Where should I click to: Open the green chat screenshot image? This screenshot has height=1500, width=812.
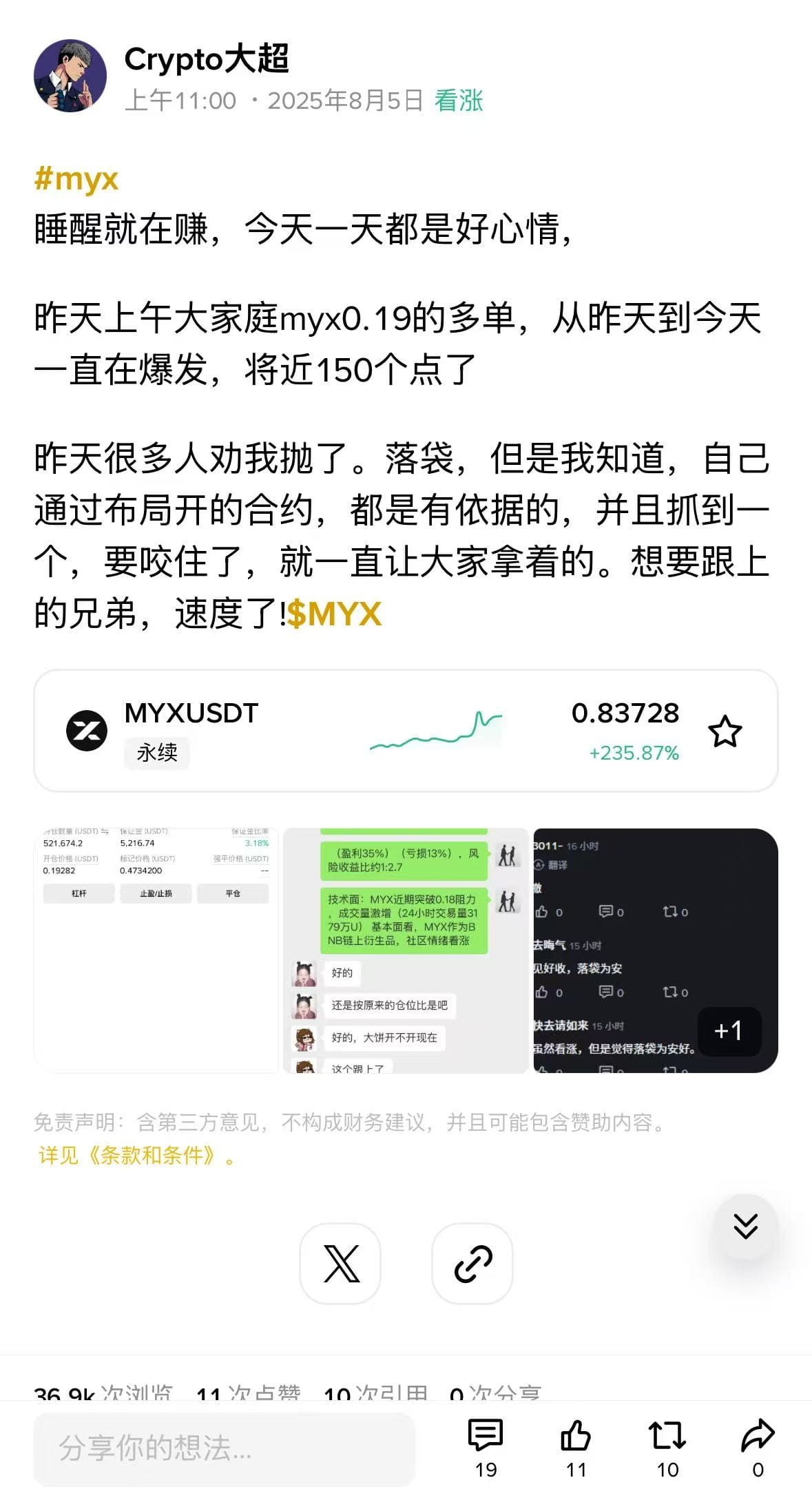(406, 950)
